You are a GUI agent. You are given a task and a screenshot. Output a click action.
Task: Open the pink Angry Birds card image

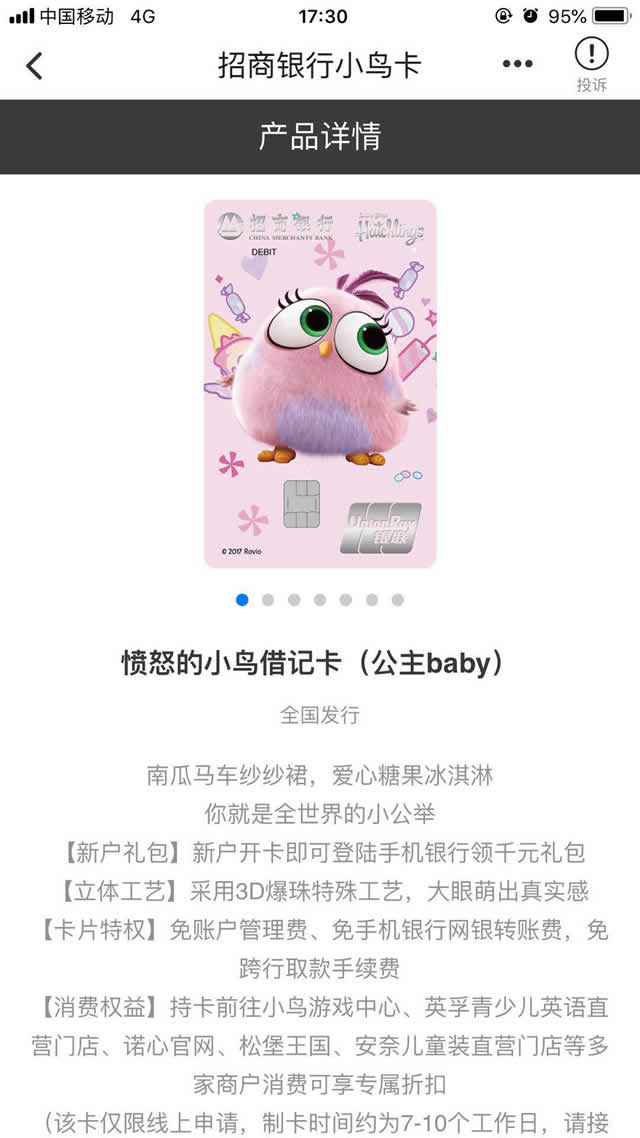pyautogui.click(x=320, y=384)
